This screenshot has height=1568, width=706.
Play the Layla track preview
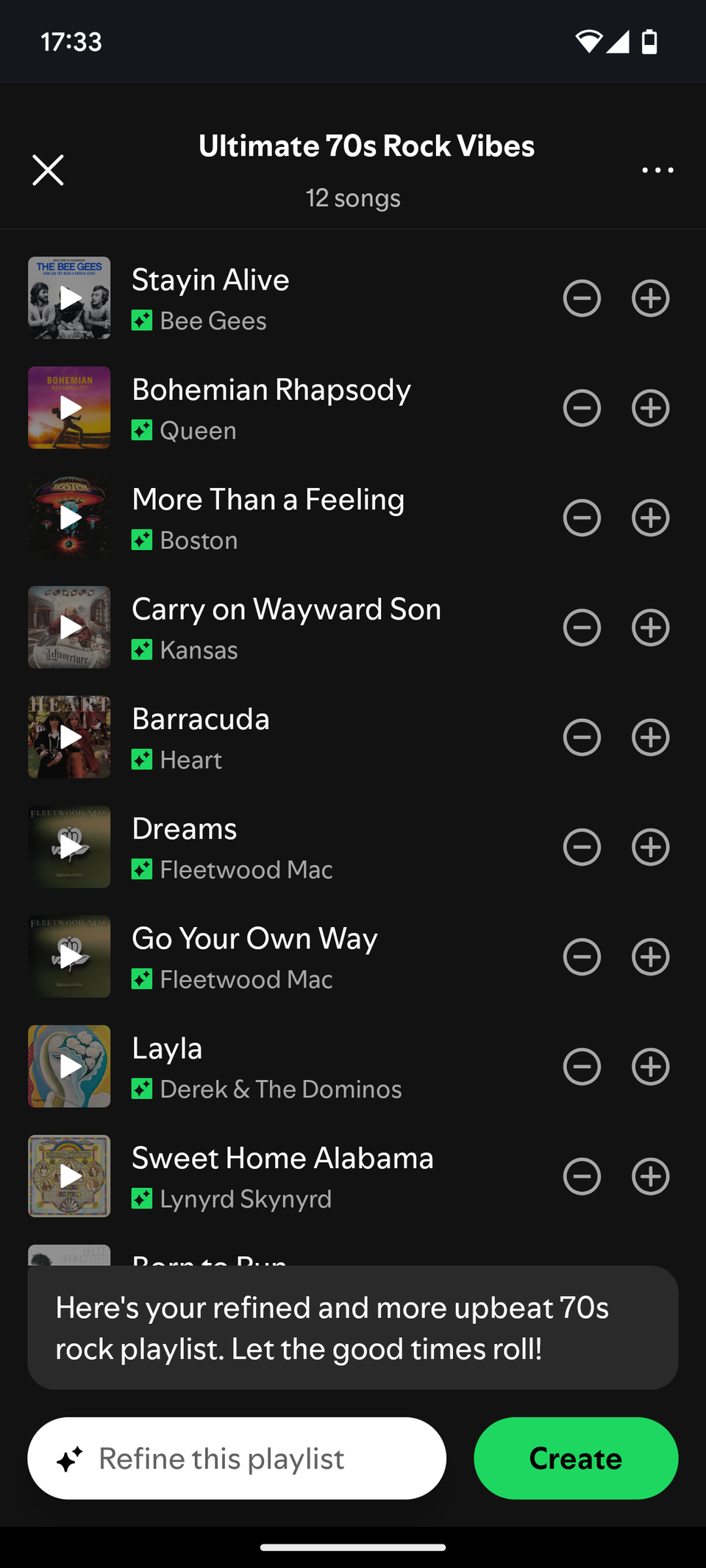[x=68, y=1067]
